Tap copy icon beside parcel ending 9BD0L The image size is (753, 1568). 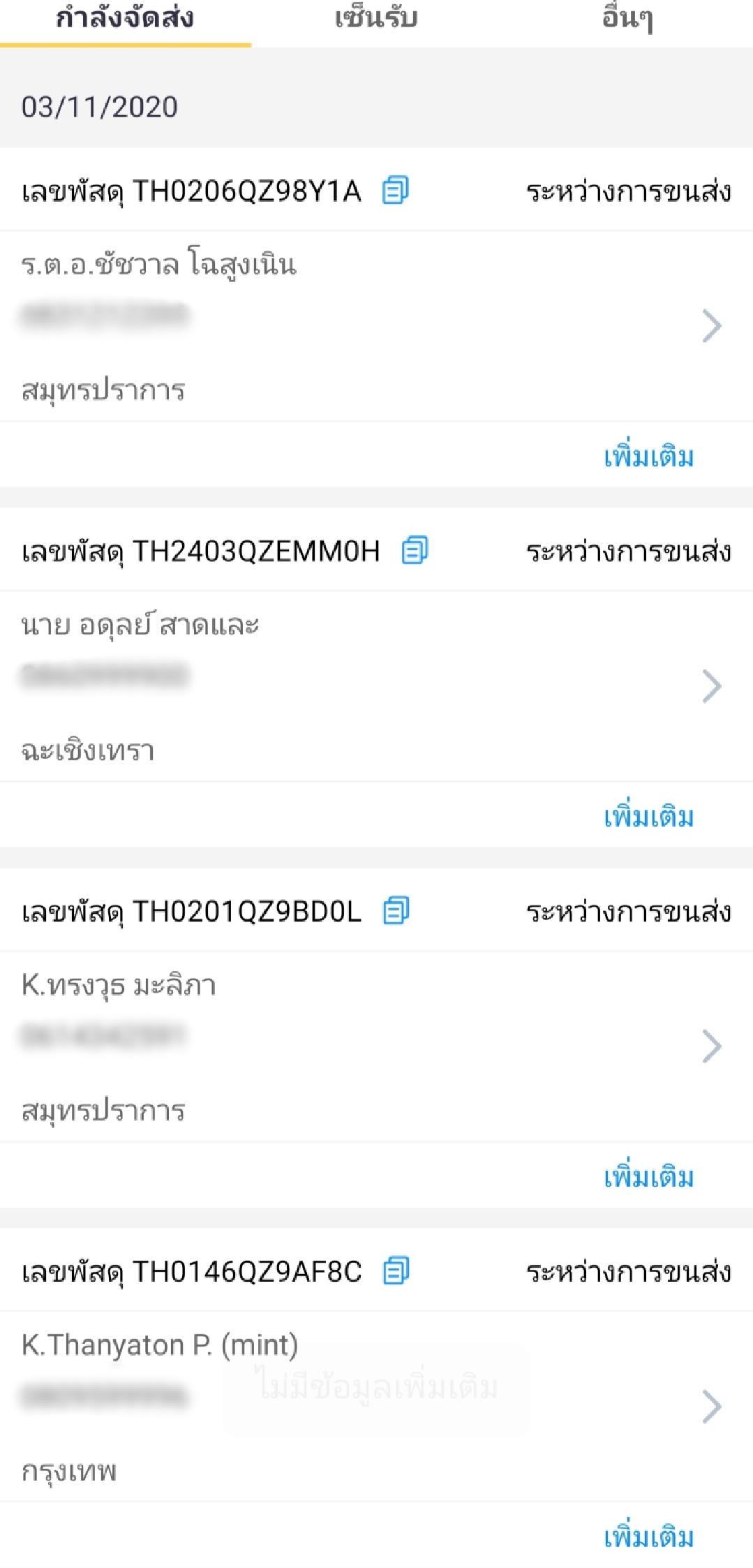click(396, 910)
